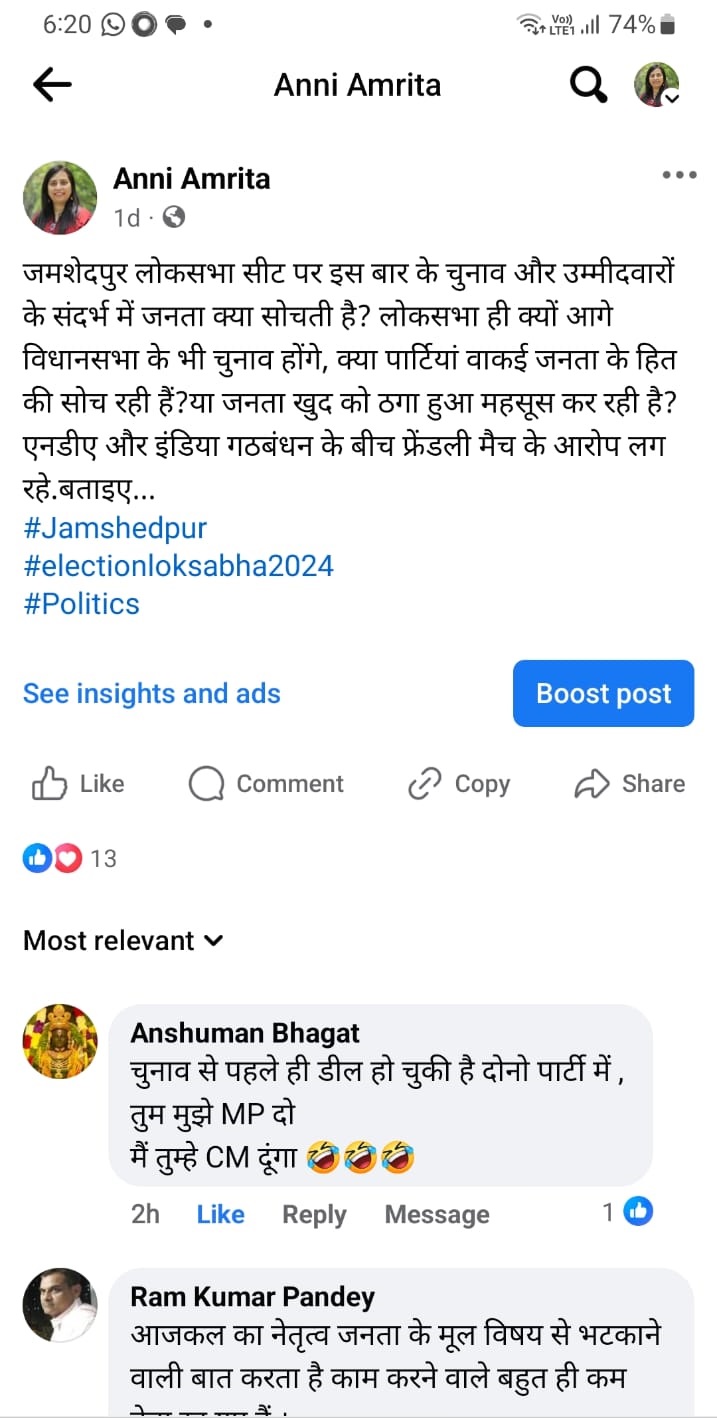Go back using the top arrow
This screenshot has height=1418, width=717.
coord(52,85)
